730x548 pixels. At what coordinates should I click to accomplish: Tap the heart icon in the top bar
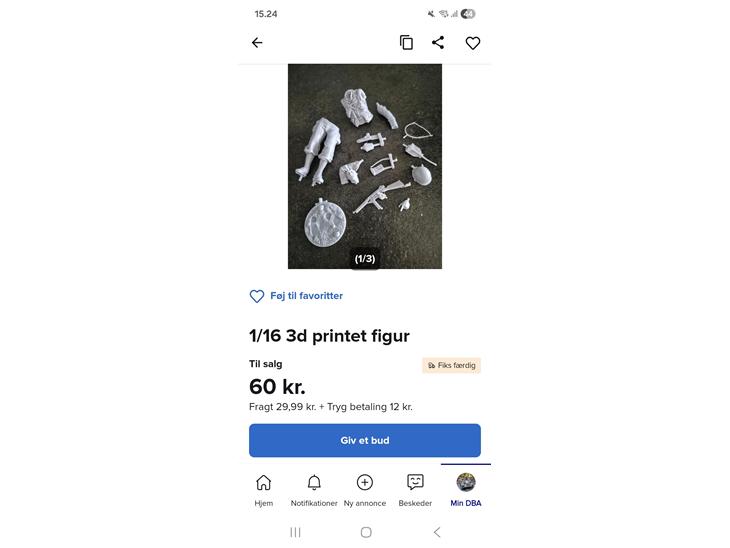(x=473, y=42)
